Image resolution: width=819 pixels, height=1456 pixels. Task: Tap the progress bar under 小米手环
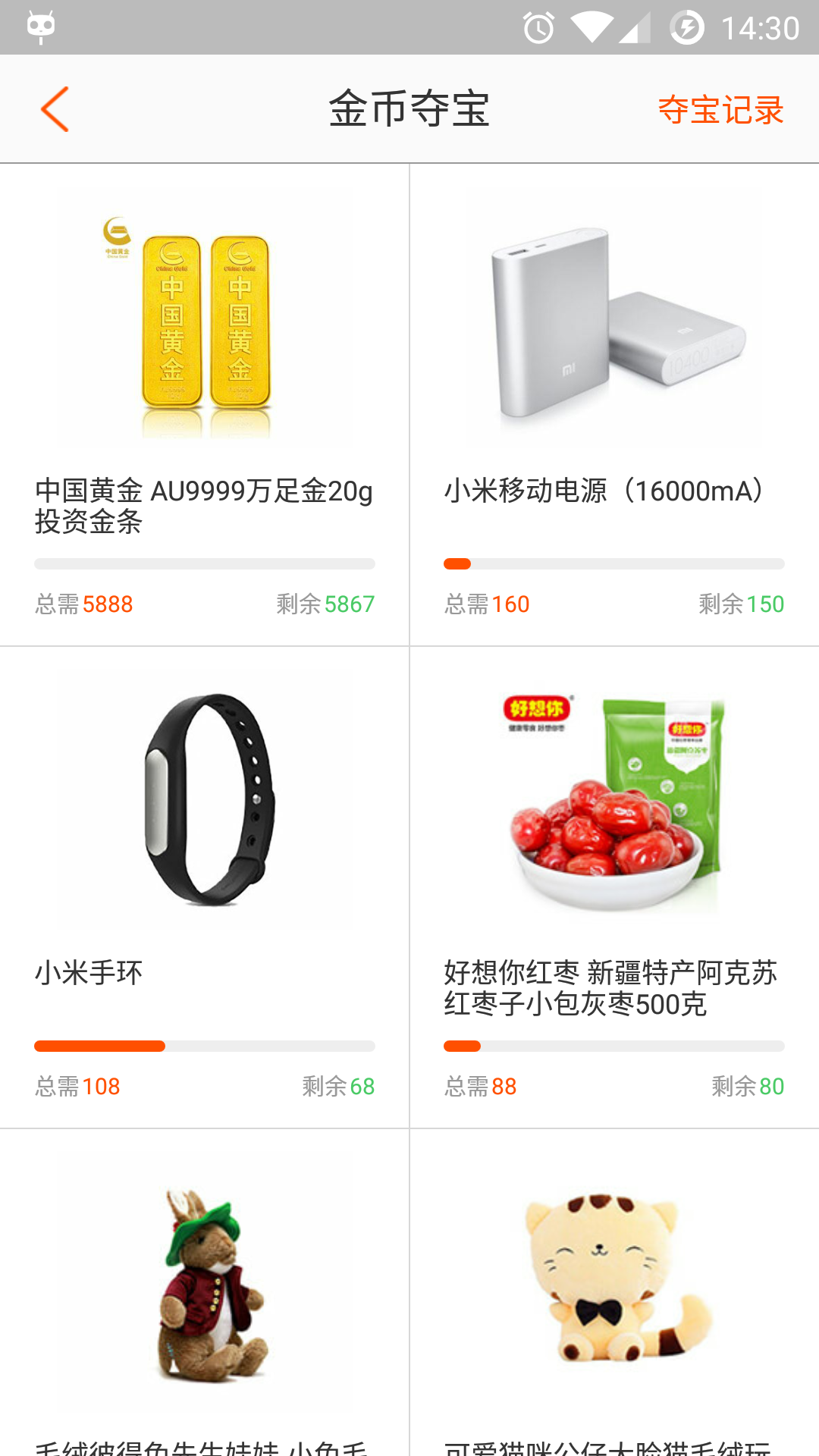(x=205, y=1045)
